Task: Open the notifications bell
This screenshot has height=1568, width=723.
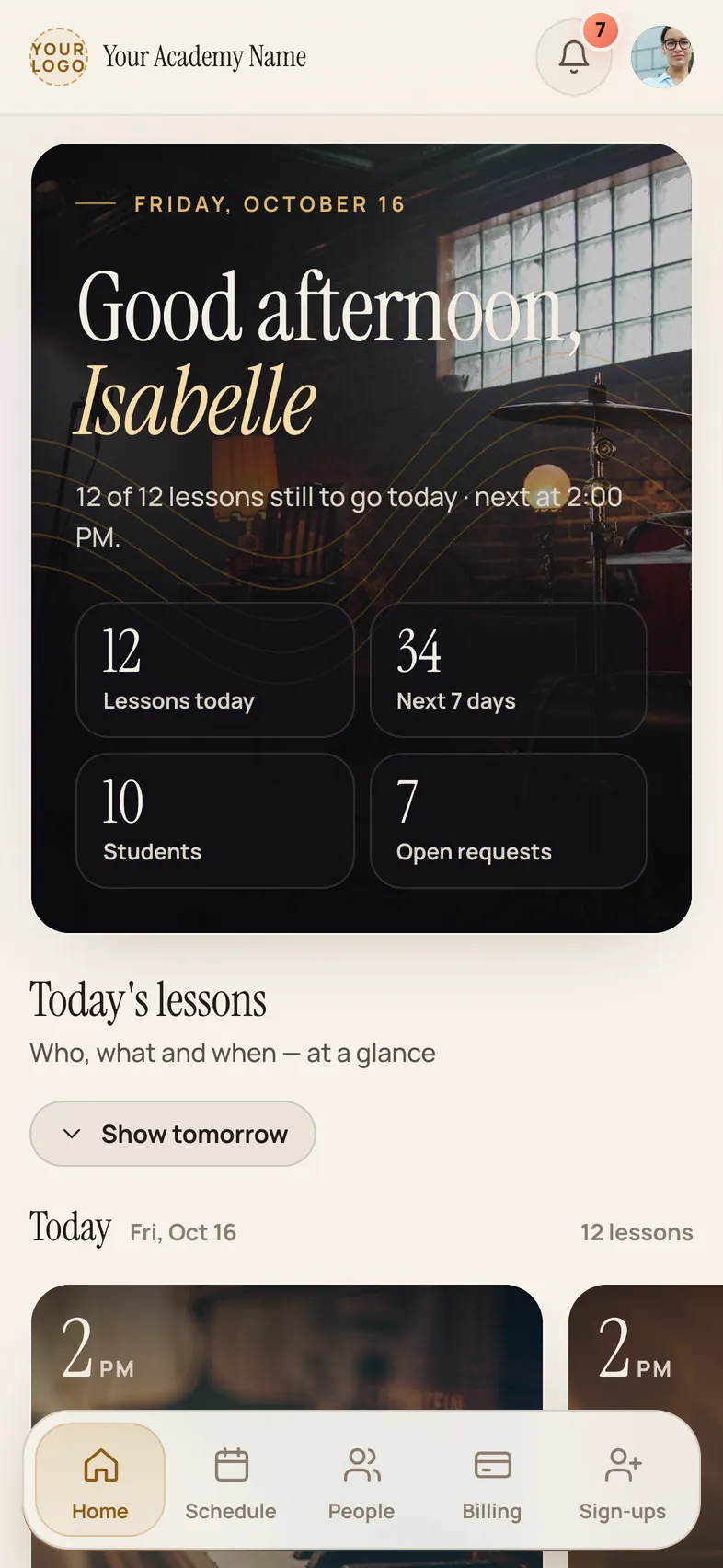Action: pyautogui.click(x=574, y=57)
